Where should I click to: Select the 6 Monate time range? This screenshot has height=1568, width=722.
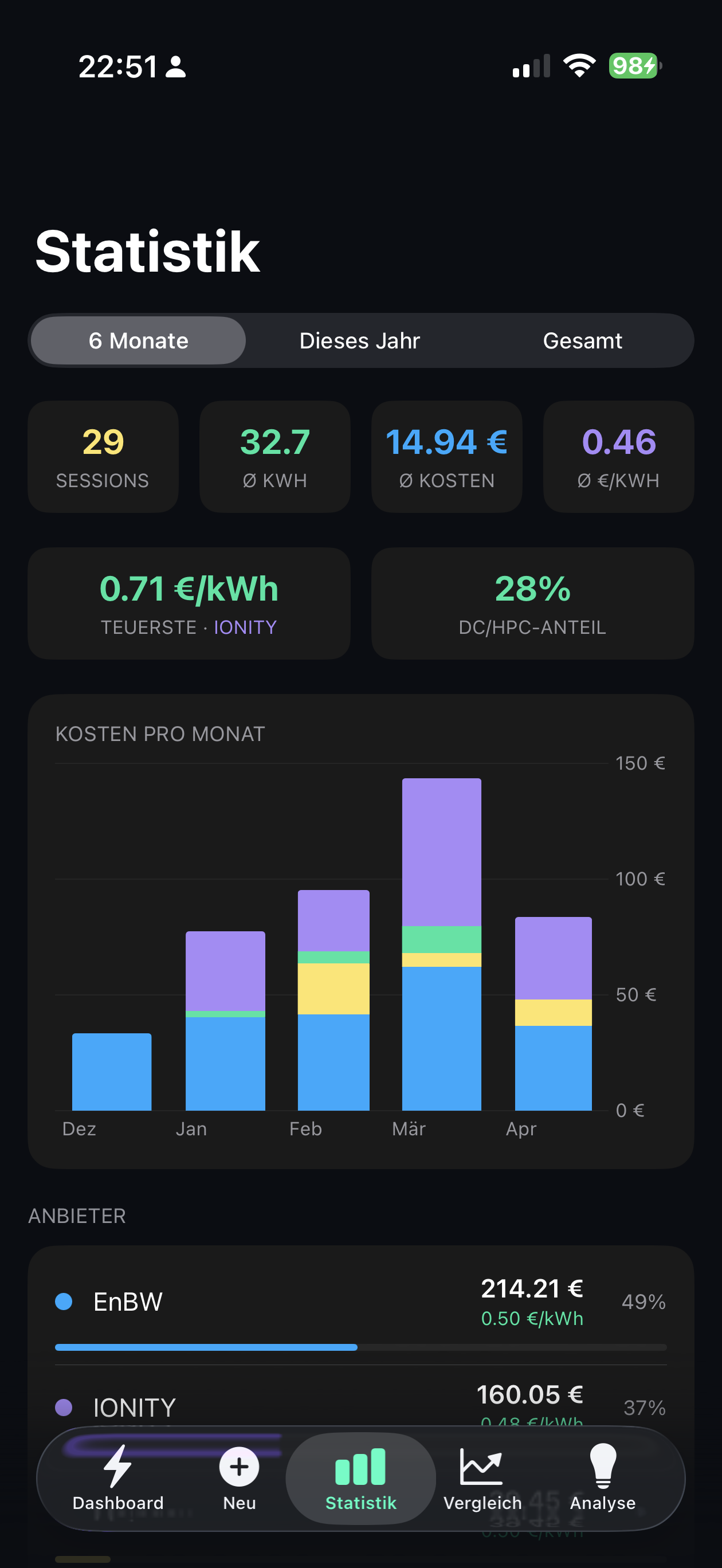[138, 340]
